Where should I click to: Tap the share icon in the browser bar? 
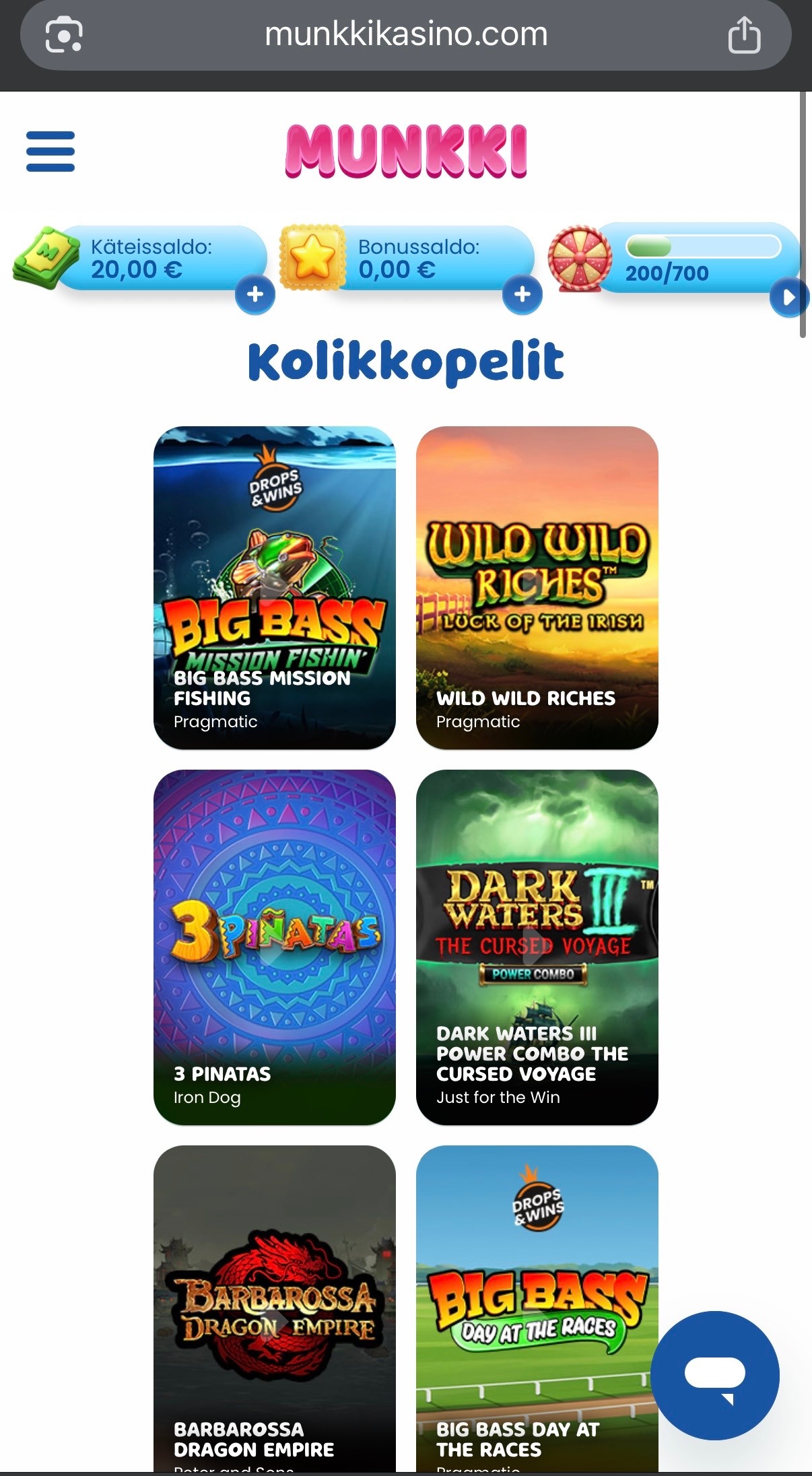click(x=744, y=34)
